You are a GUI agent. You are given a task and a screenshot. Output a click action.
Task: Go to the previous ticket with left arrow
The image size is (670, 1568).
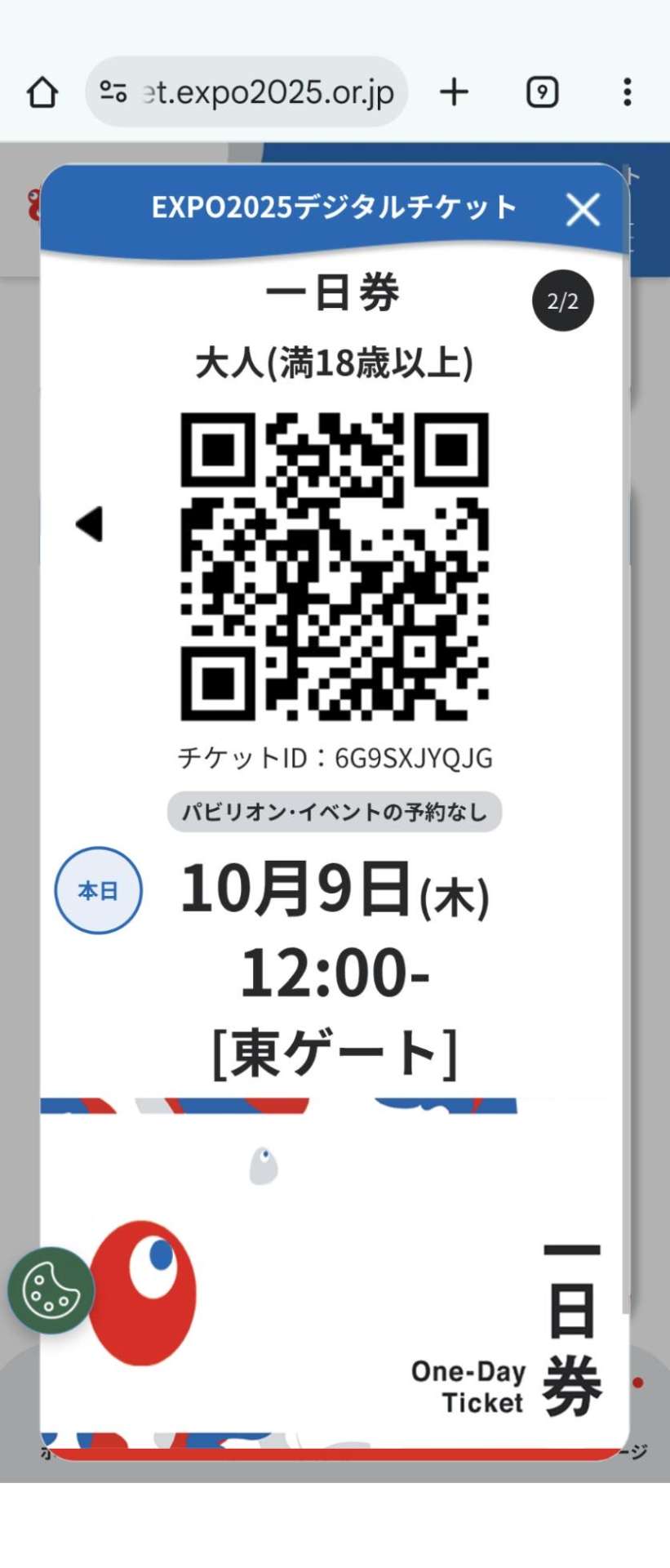(89, 523)
